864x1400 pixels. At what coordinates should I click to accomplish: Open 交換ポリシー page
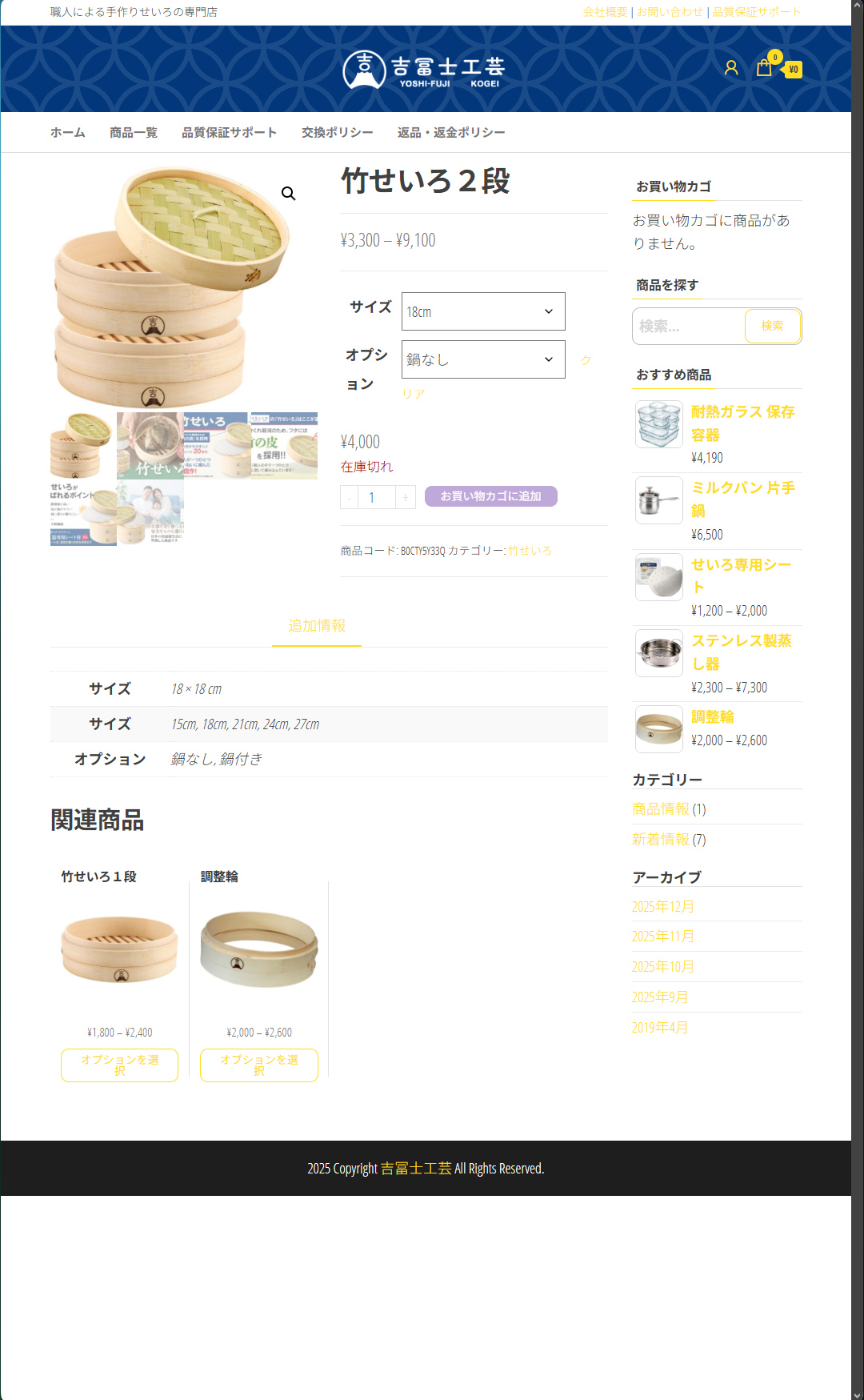pyautogui.click(x=338, y=133)
